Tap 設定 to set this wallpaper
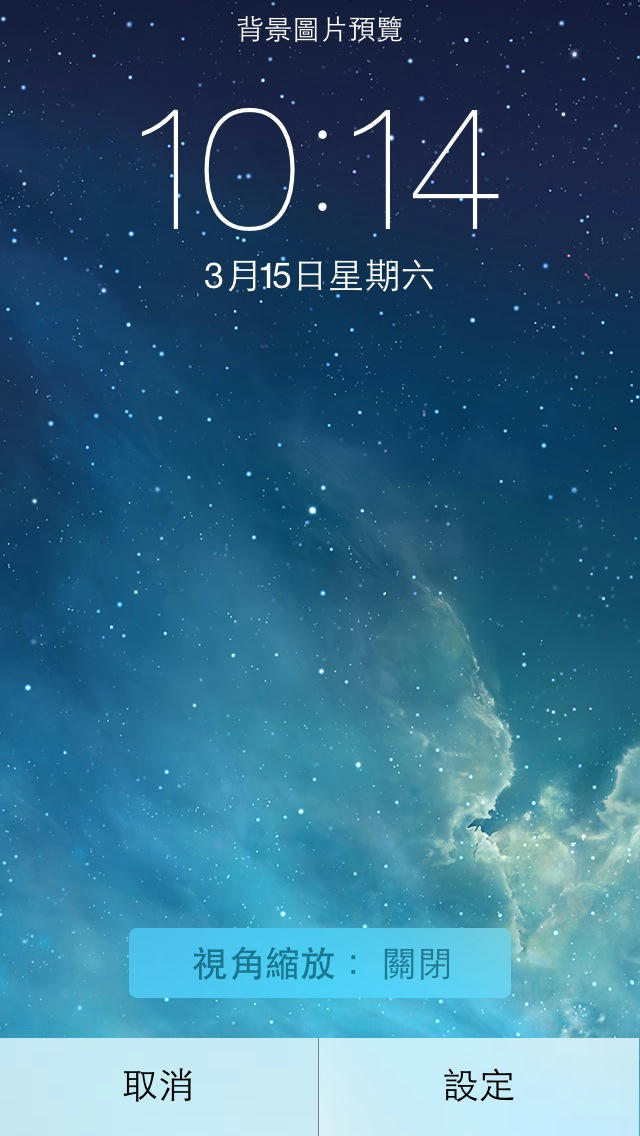 pos(480,1086)
